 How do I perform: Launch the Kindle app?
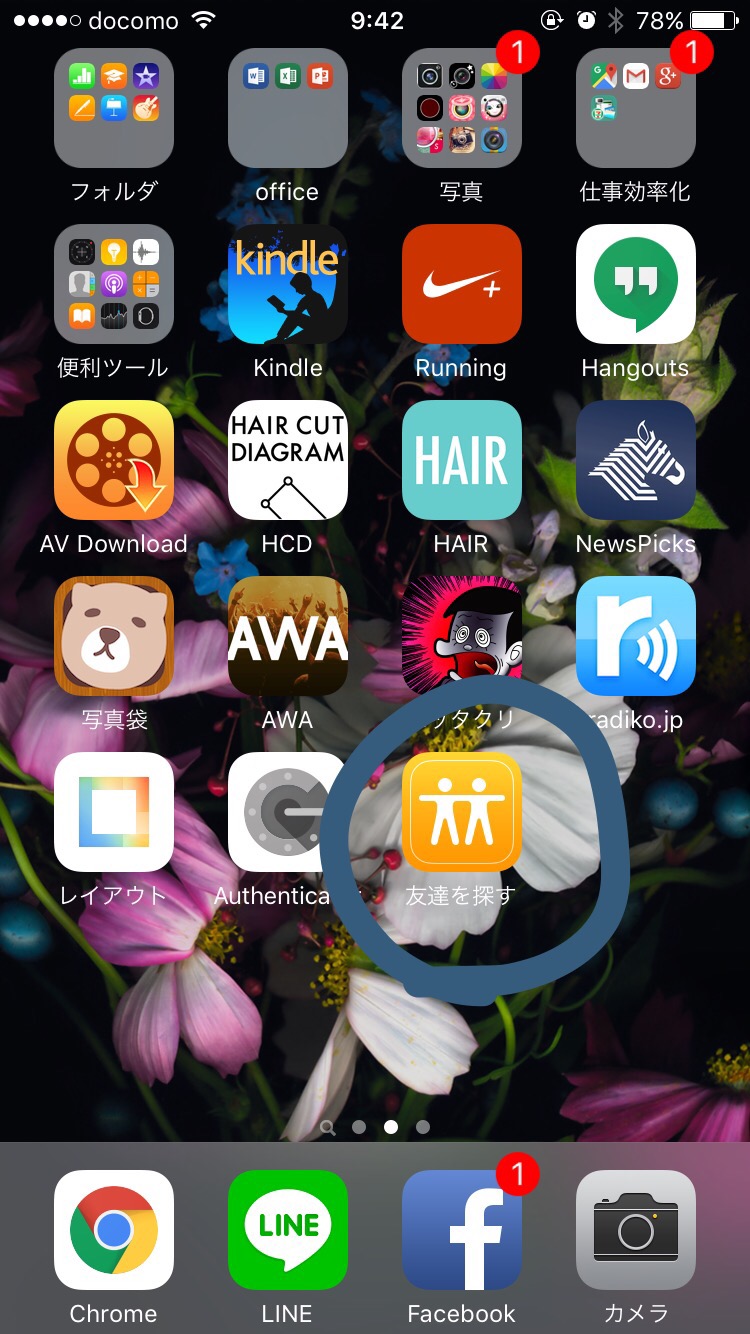pos(287,284)
